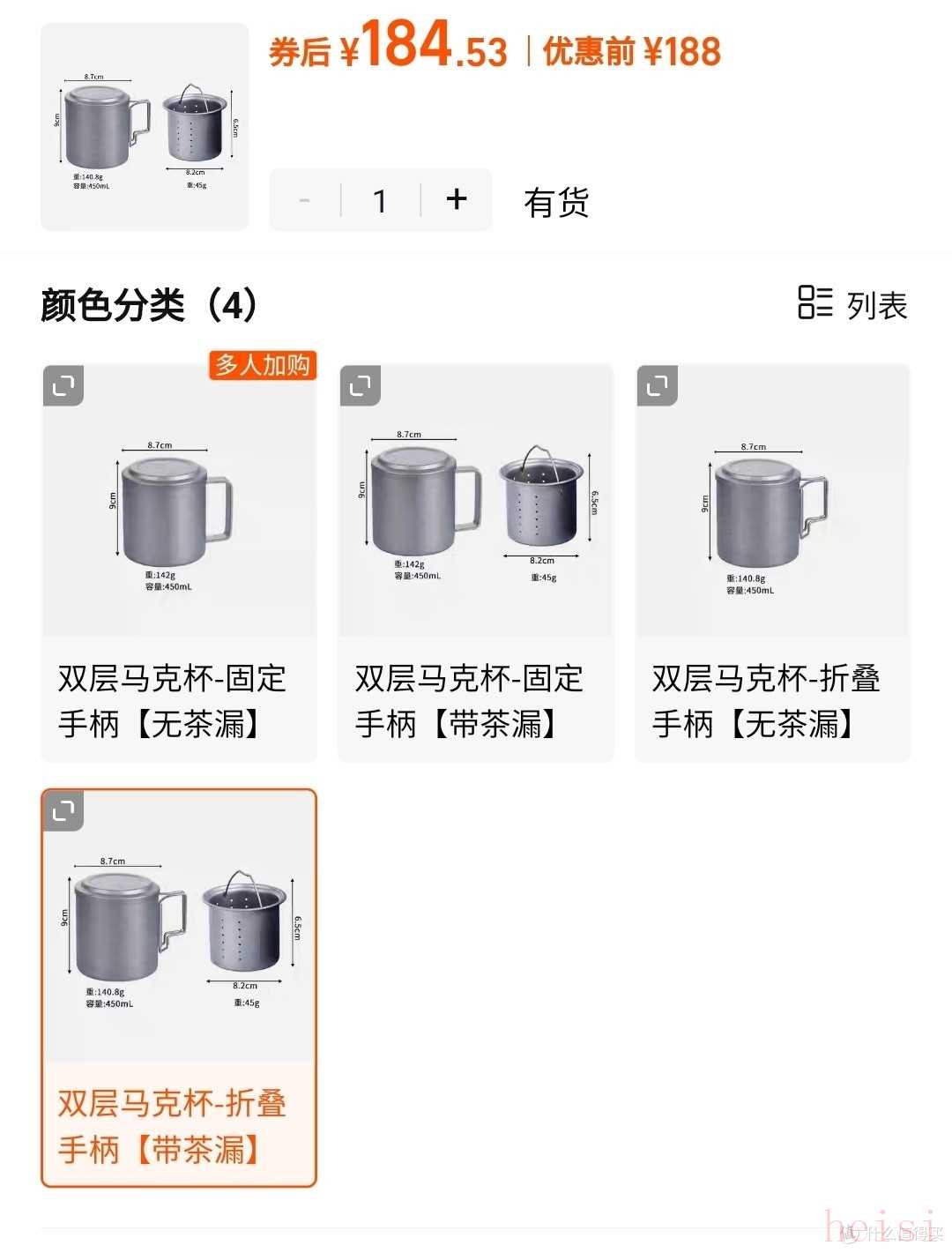Enlarge image of 固定手柄【带茶漏】 option
The image size is (952, 1253).
click(360, 386)
